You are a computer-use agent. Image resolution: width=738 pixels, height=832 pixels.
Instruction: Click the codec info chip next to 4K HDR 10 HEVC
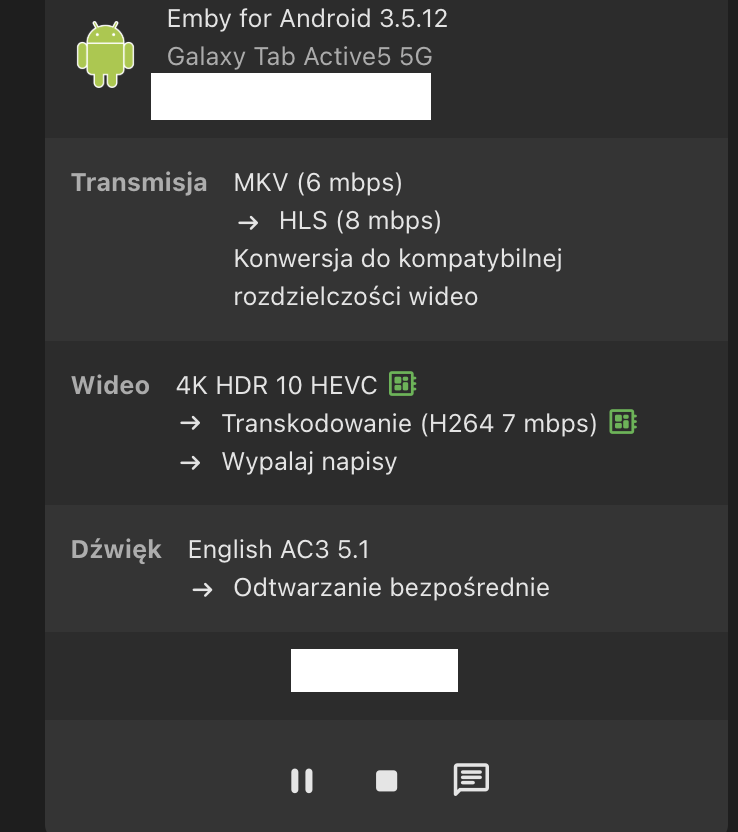(x=401, y=383)
